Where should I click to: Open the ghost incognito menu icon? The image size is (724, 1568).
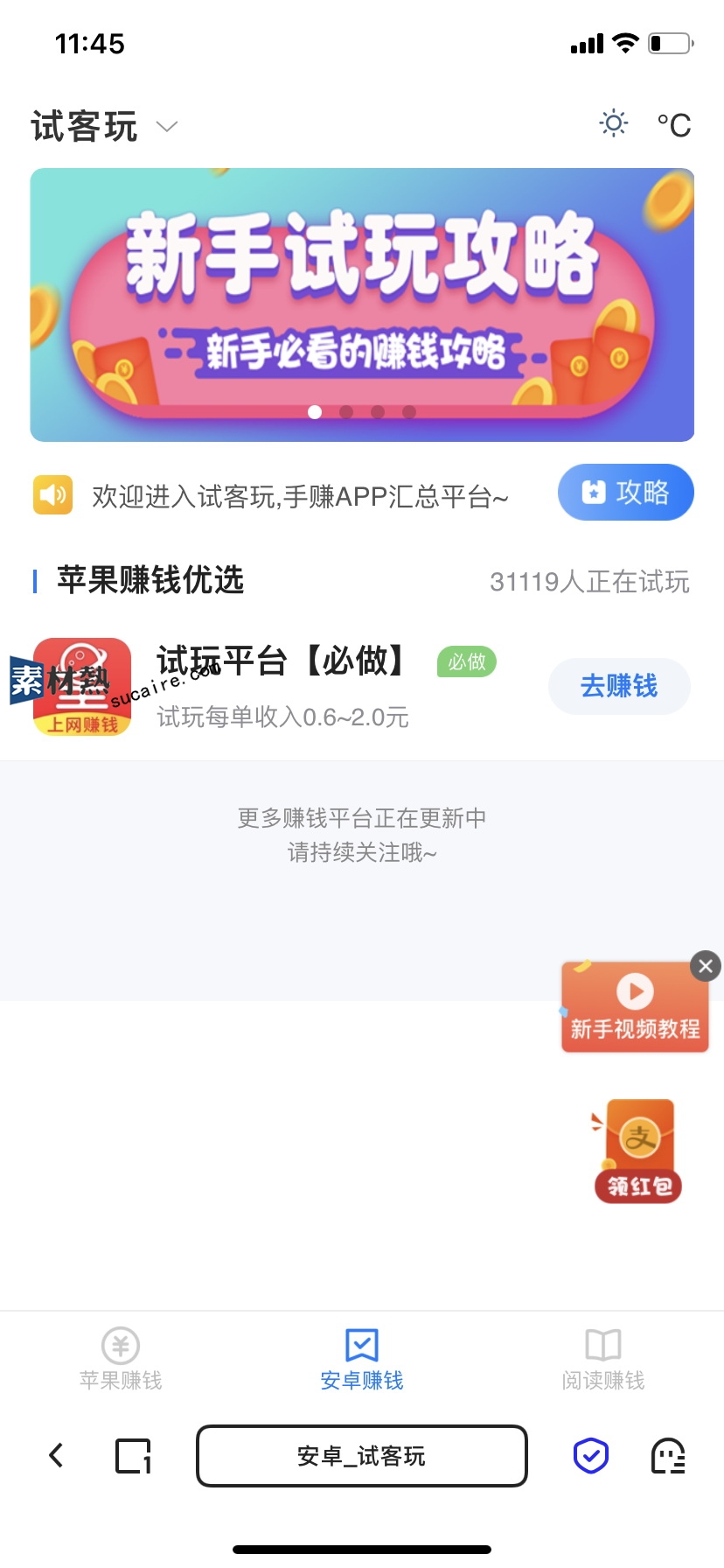click(668, 1456)
